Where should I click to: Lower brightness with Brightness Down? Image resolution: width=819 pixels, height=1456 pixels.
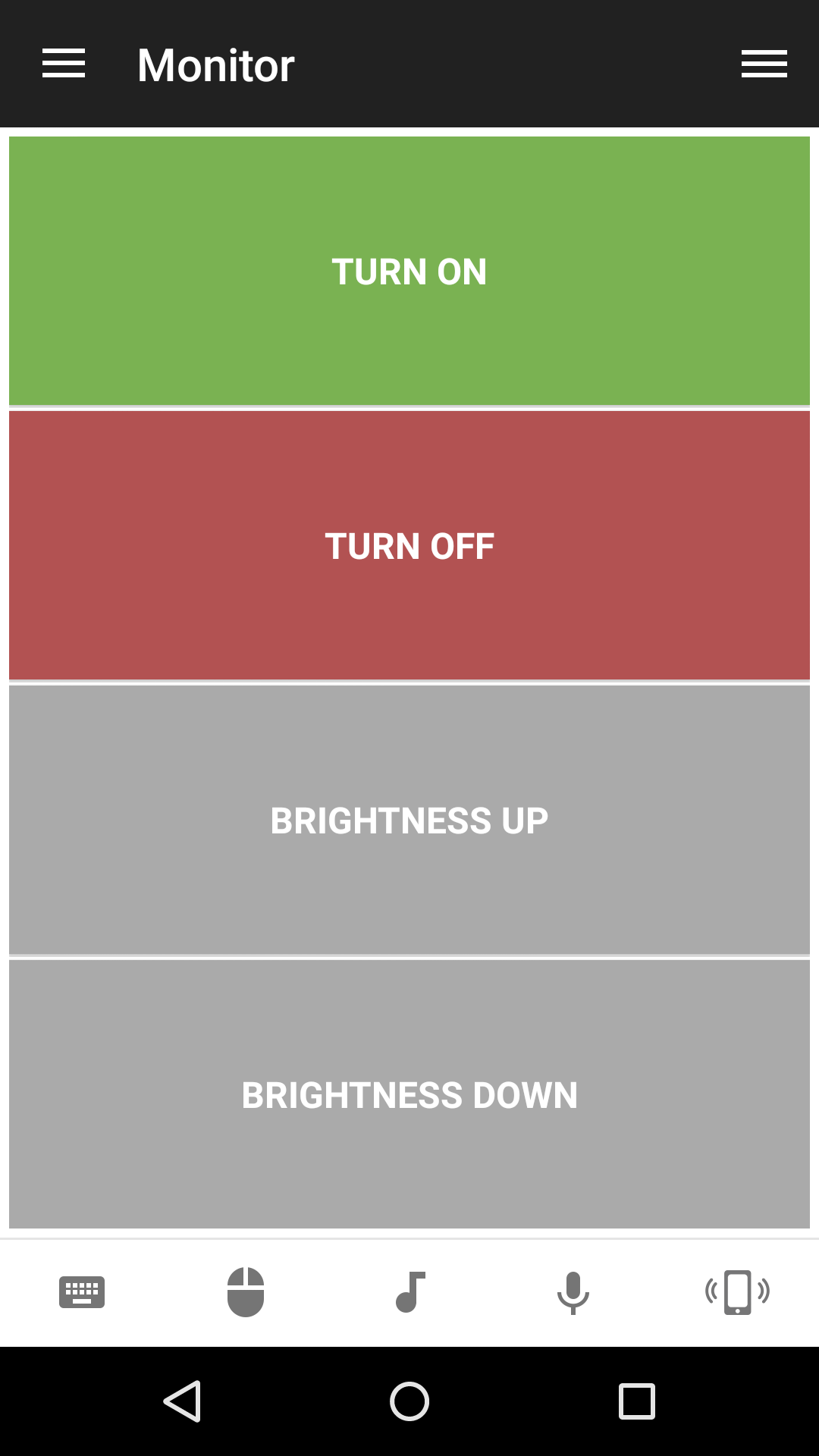409,1094
